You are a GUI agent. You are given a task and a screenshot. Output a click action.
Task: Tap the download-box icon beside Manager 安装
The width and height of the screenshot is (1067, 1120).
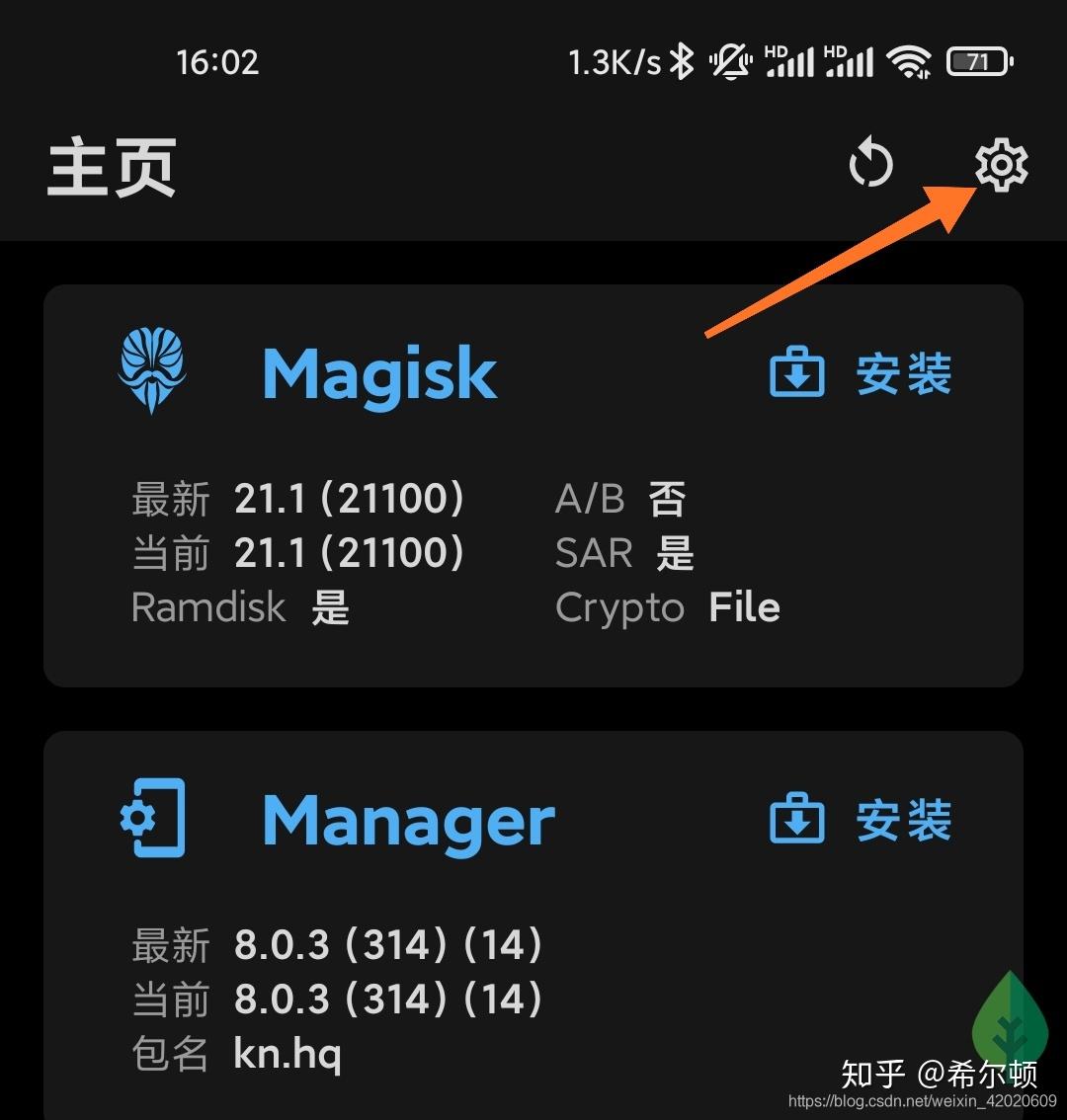coord(796,820)
